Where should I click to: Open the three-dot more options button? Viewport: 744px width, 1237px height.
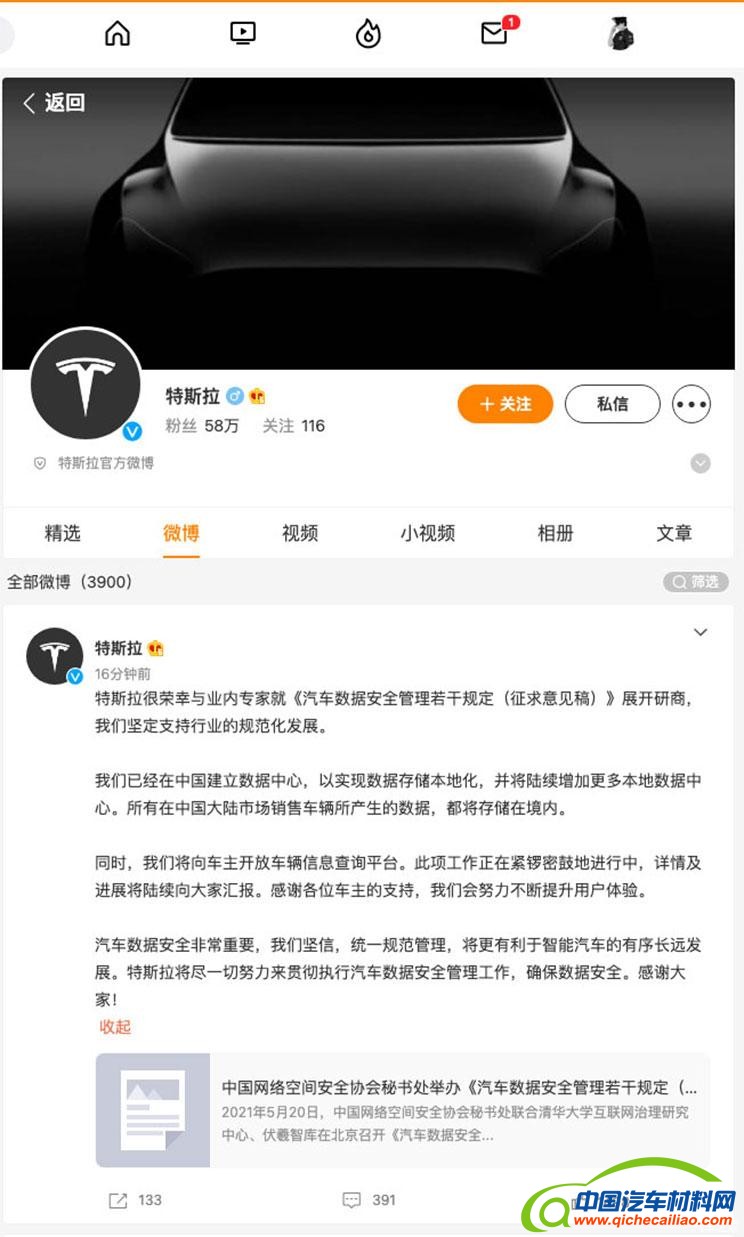point(691,404)
